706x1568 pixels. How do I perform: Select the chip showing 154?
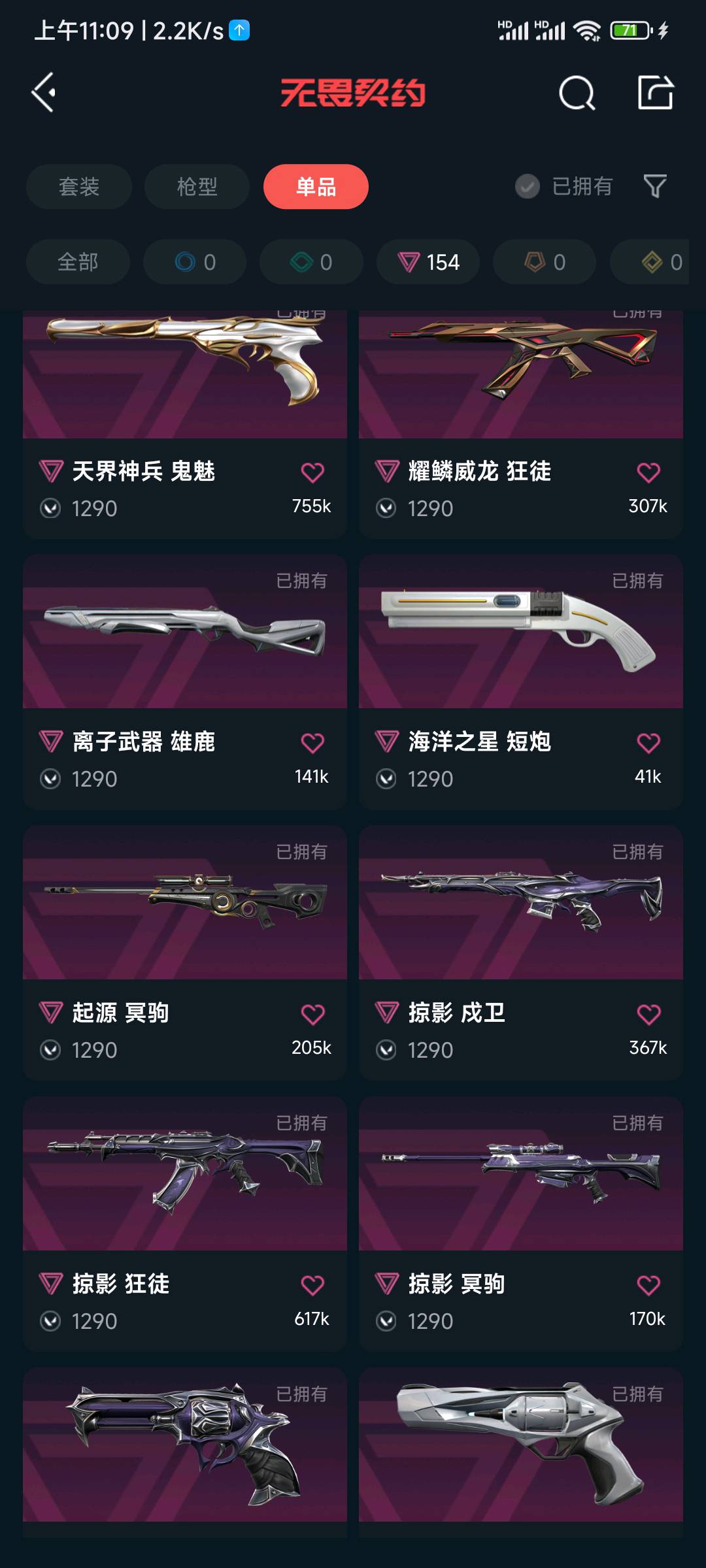point(428,262)
